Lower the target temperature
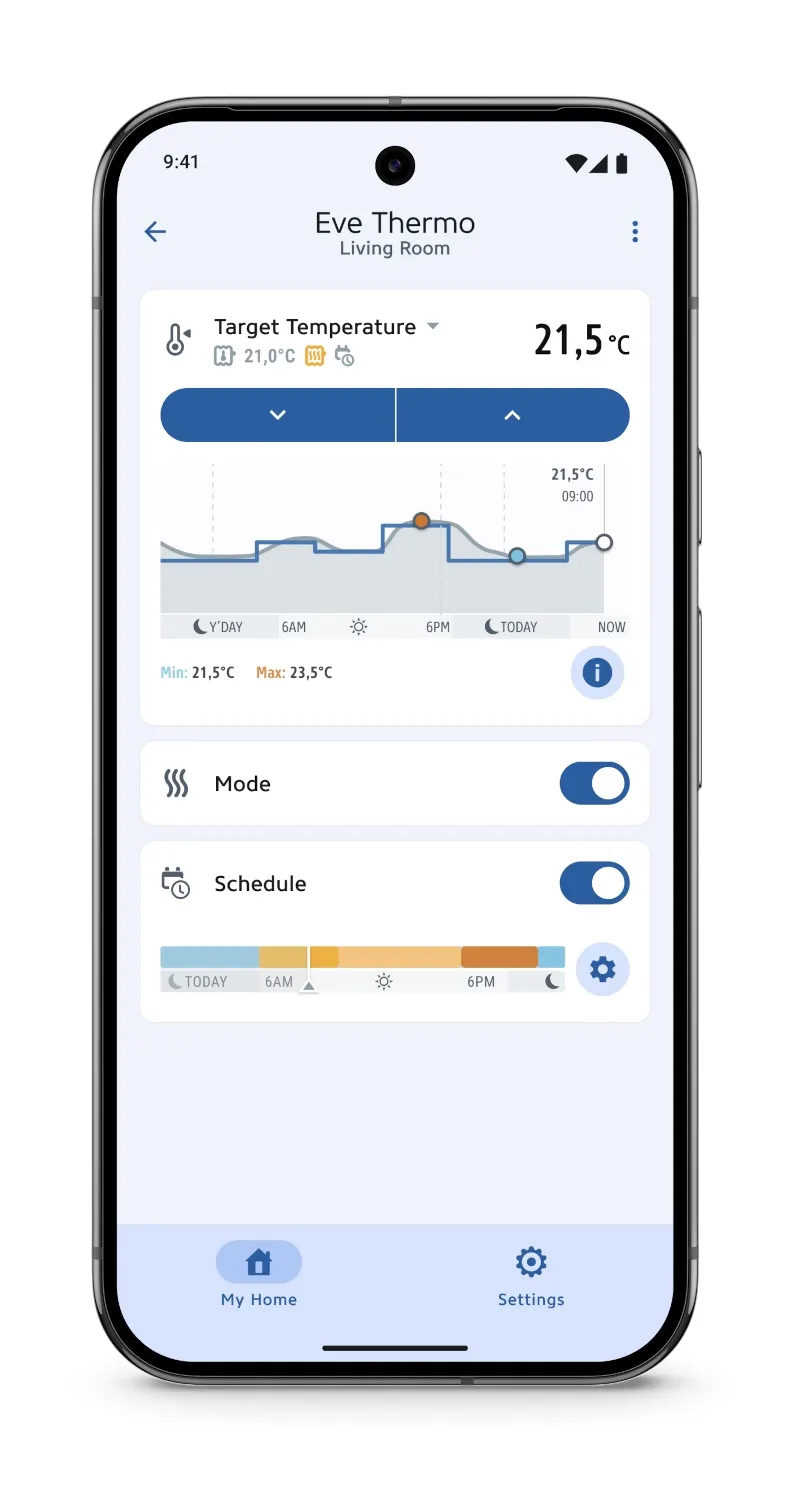Viewport: 793px width, 1500px height. pos(278,415)
